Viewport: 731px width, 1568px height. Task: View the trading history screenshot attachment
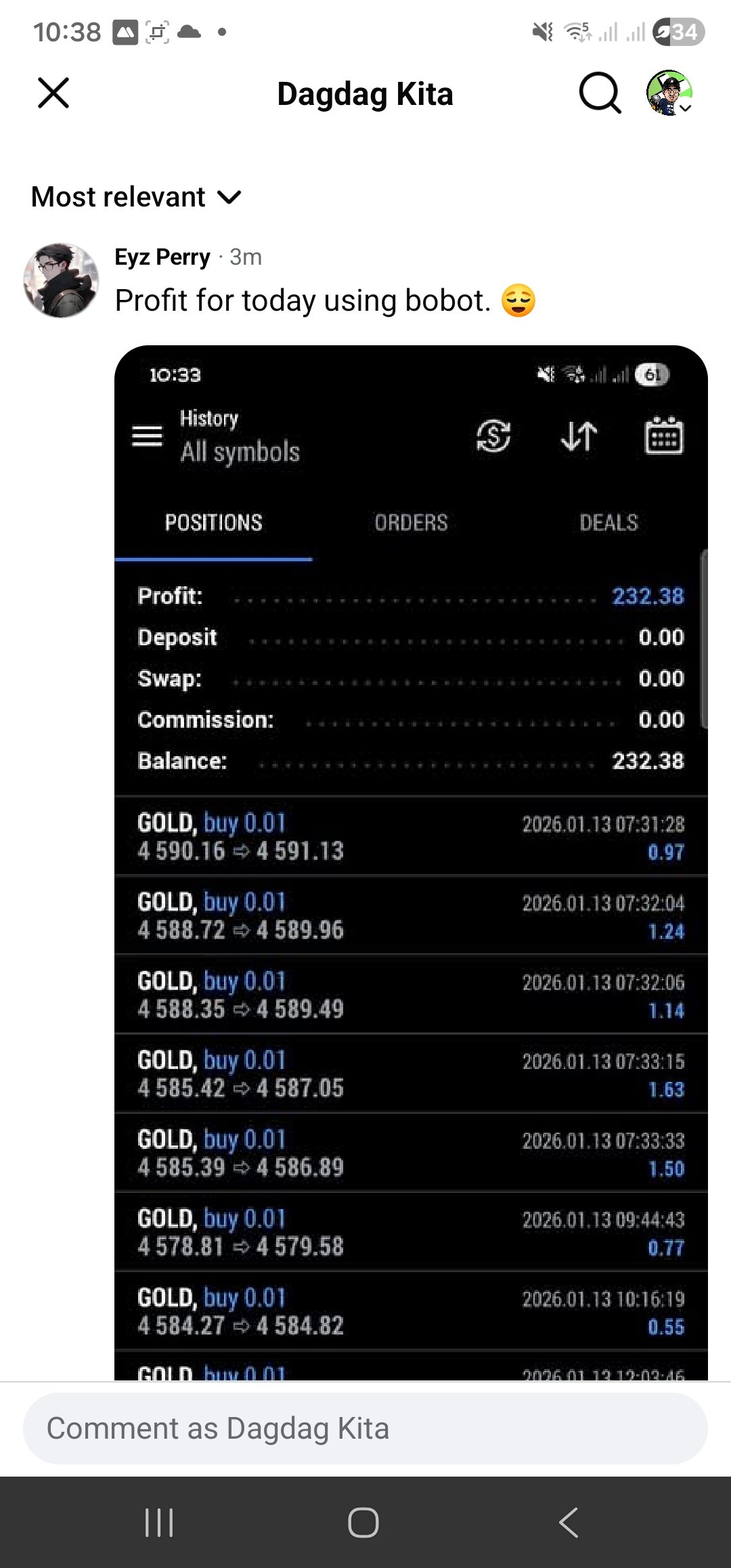pos(411,860)
